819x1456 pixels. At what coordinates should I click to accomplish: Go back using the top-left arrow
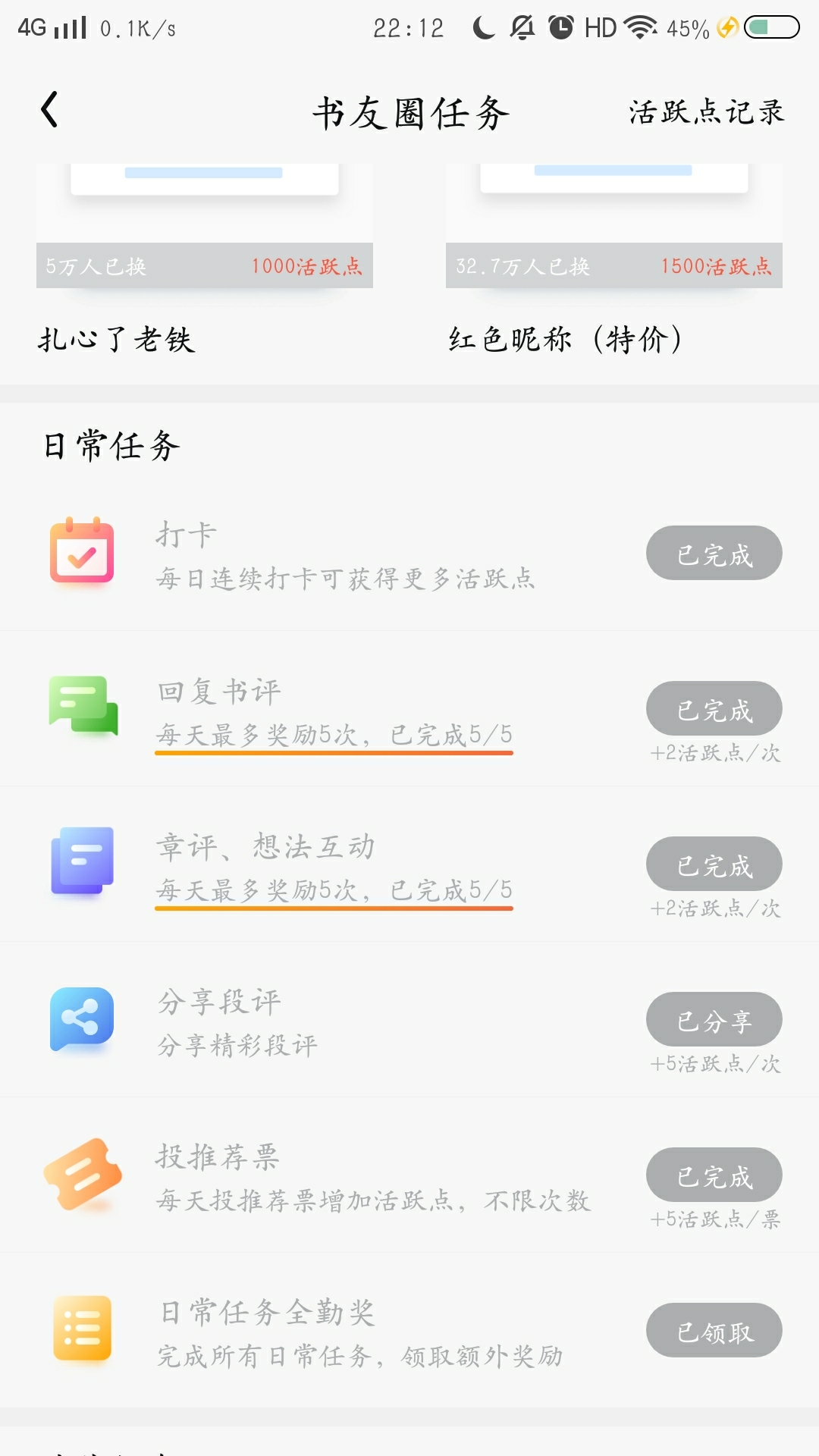point(49,110)
